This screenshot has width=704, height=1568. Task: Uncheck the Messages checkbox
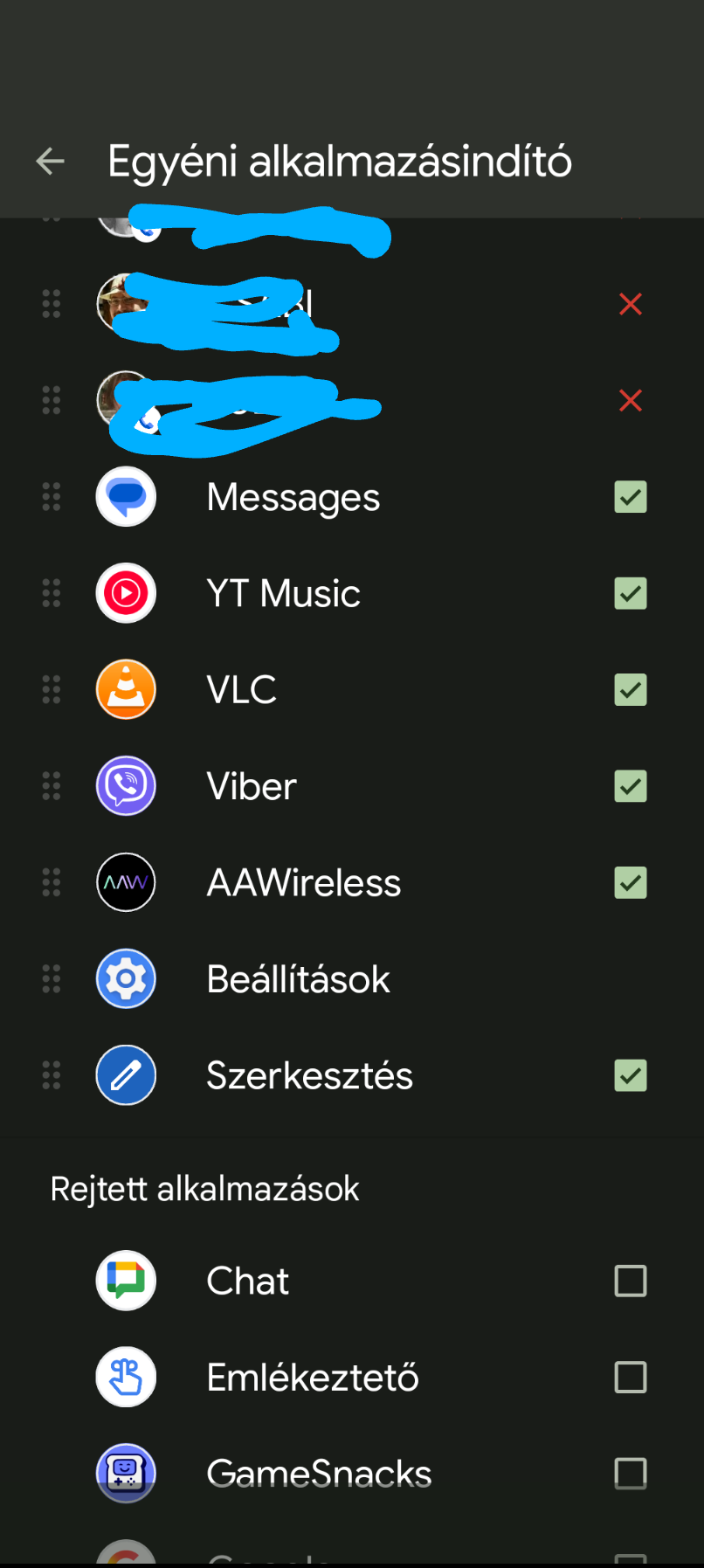[x=631, y=497]
